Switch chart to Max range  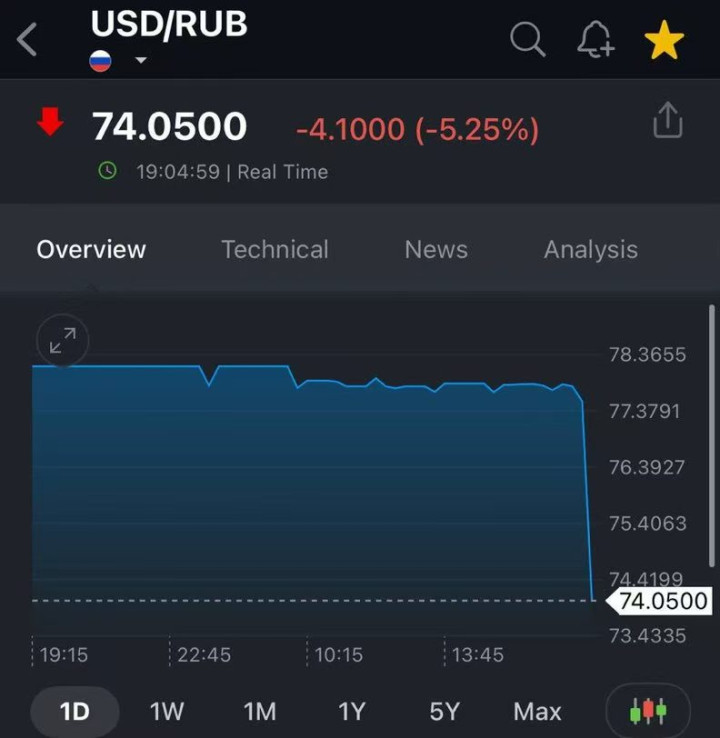(x=537, y=711)
